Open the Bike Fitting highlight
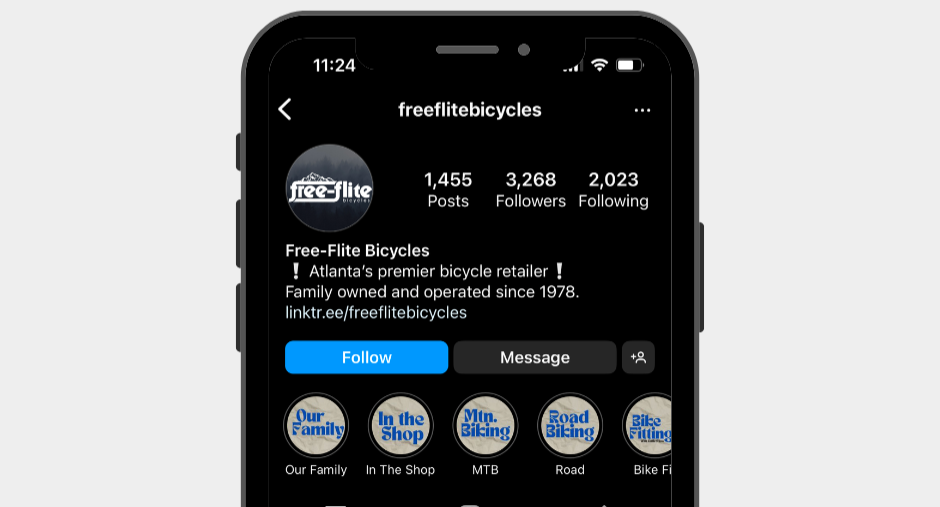The width and height of the screenshot is (940, 507). [x=648, y=425]
